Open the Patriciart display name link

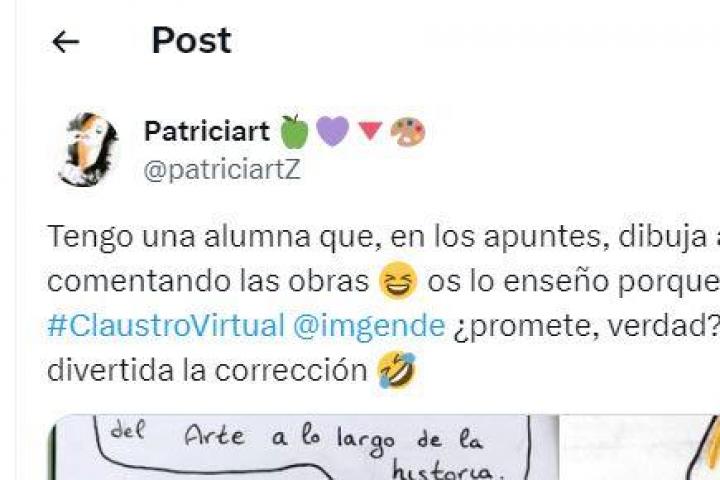(x=207, y=131)
